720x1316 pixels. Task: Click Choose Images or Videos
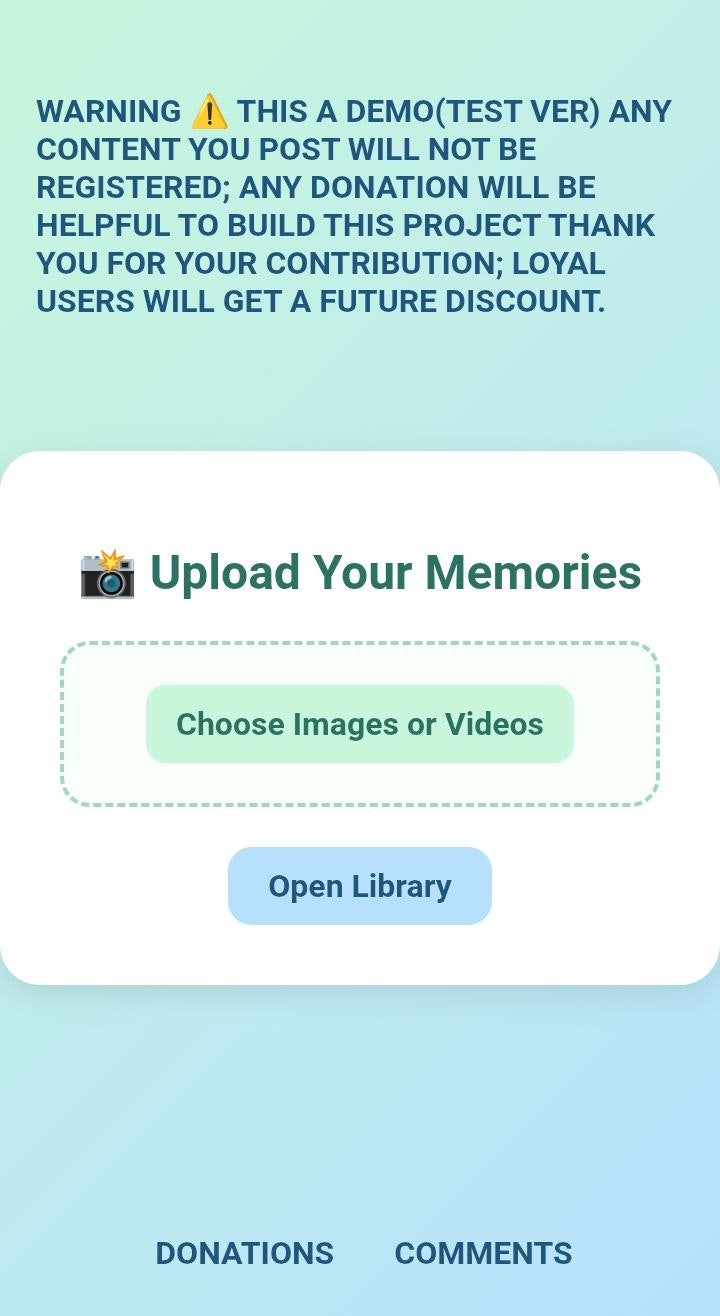click(359, 723)
